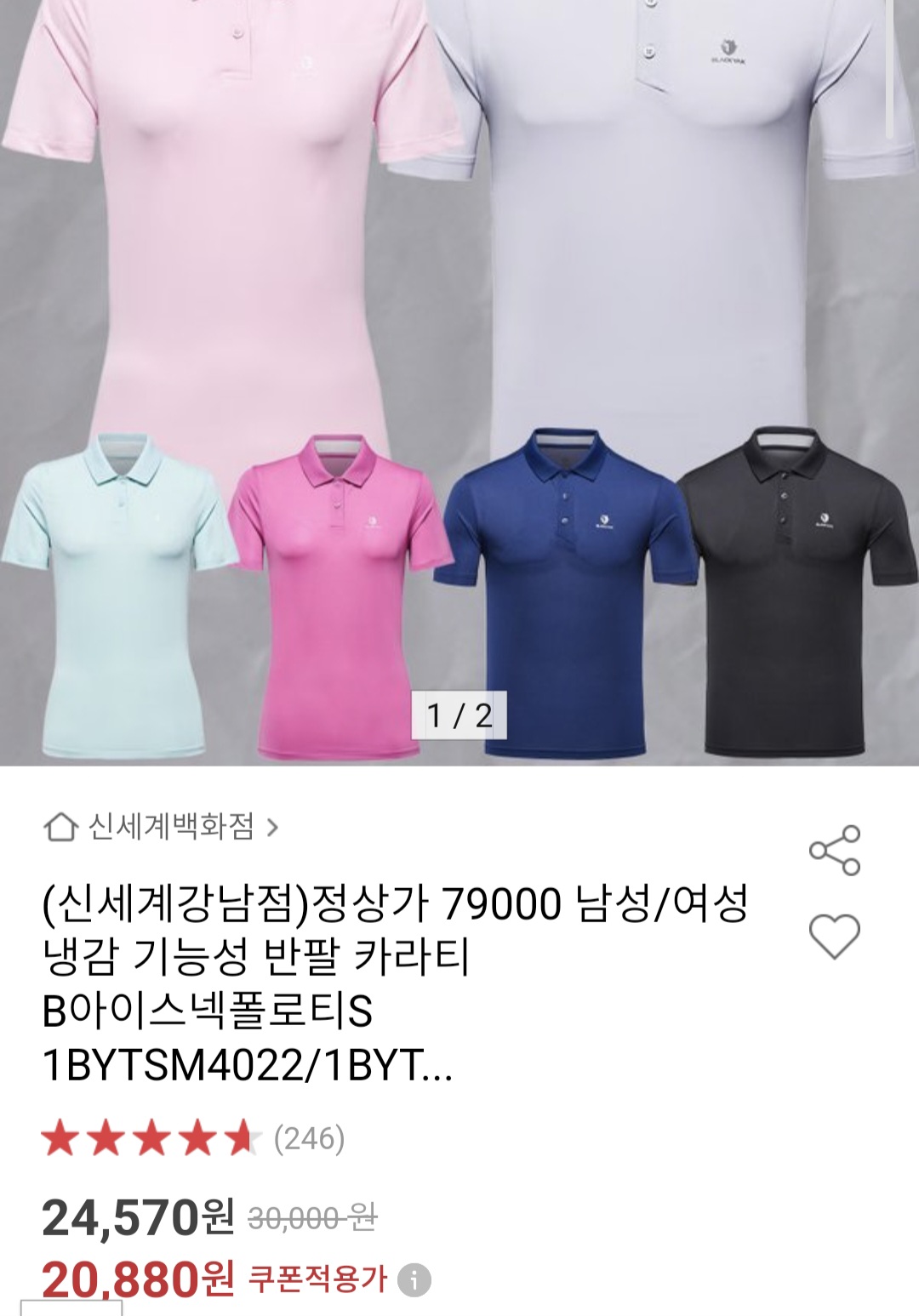The width and height of the screenshot is (919, 1316).
Task: Add product to wishlist with heart
Action: pos(834,937)
